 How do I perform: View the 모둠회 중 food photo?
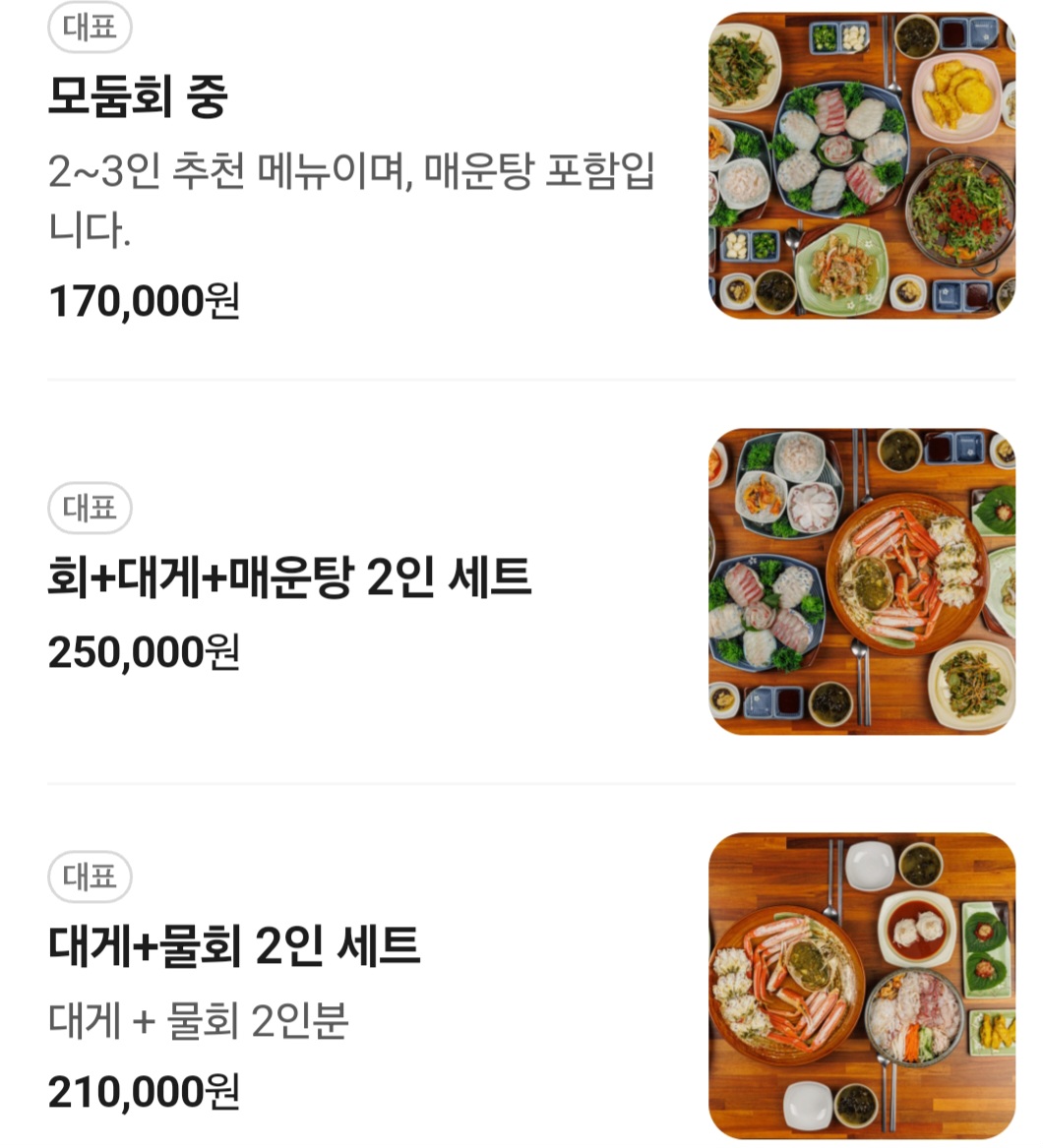tap(861, 165)
